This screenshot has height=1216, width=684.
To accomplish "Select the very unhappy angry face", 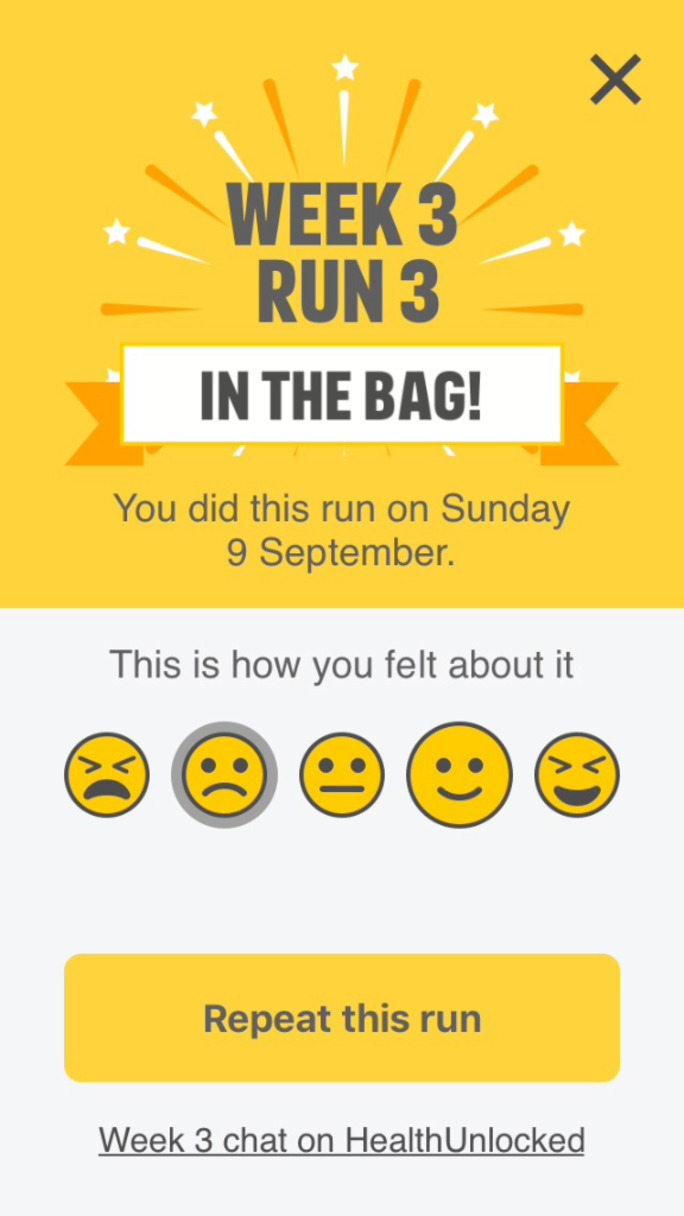I will click(x=107, y=775).
